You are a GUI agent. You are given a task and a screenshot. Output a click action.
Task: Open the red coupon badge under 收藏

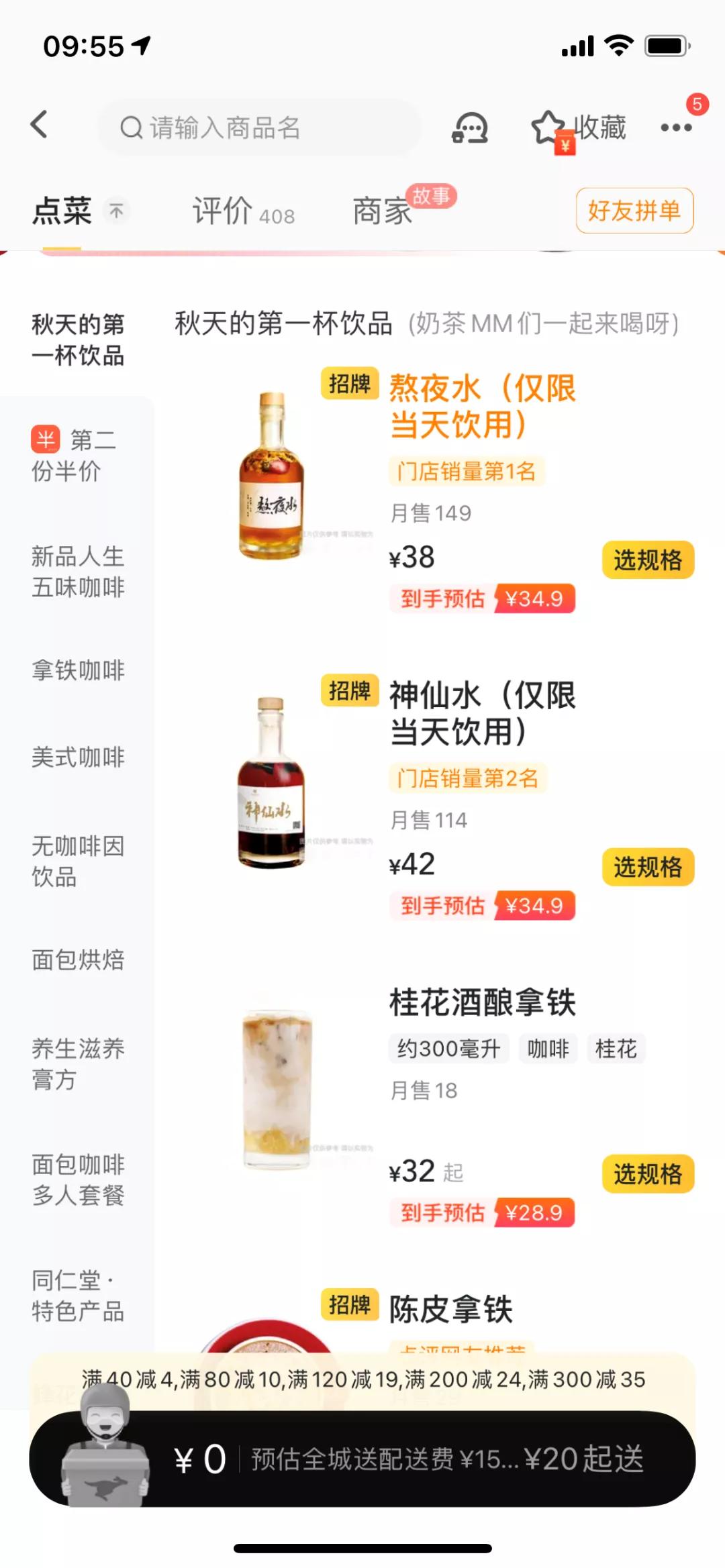point(565,143)
